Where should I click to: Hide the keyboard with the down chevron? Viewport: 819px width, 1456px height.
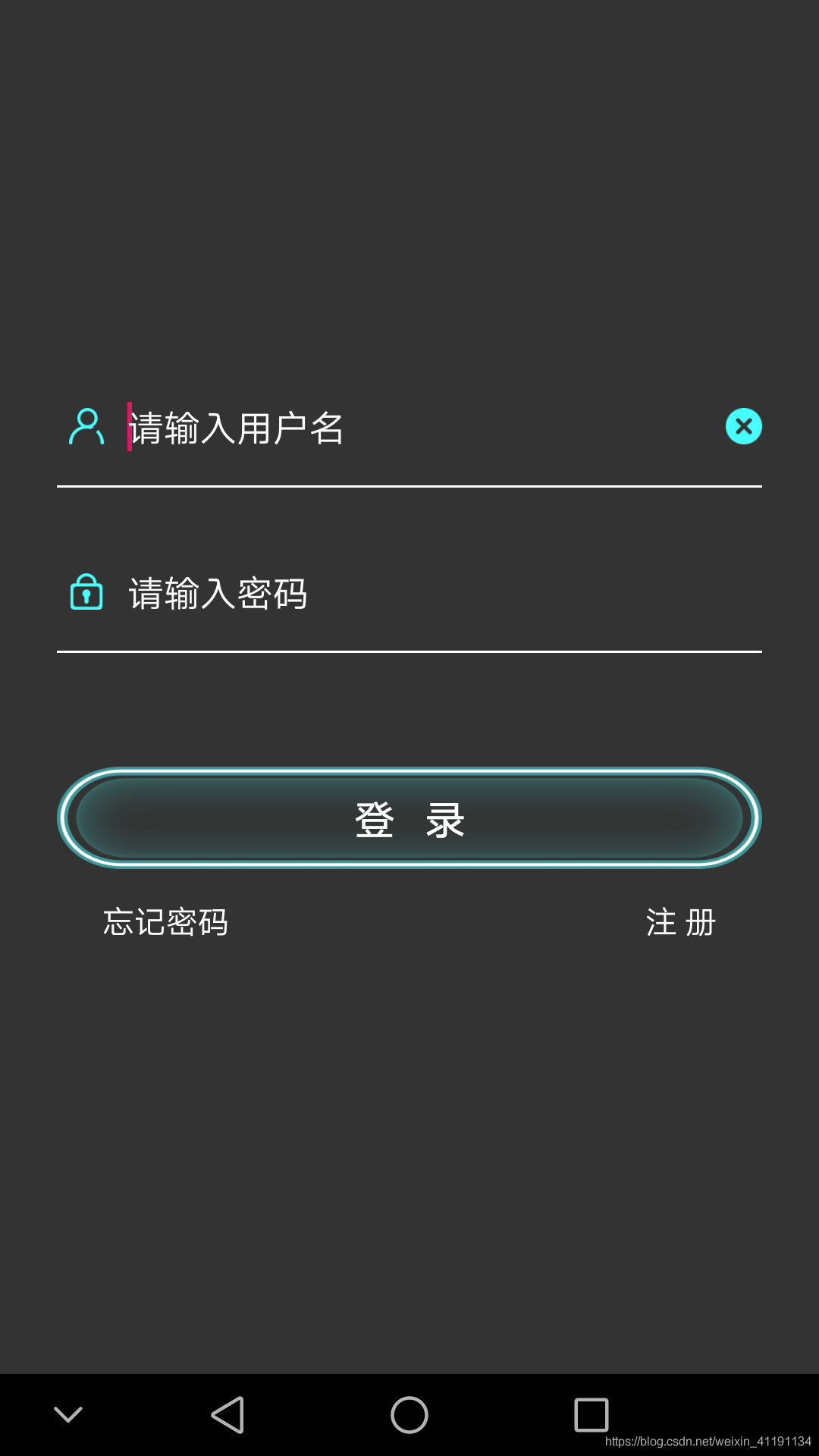(x=68, y=1414)
